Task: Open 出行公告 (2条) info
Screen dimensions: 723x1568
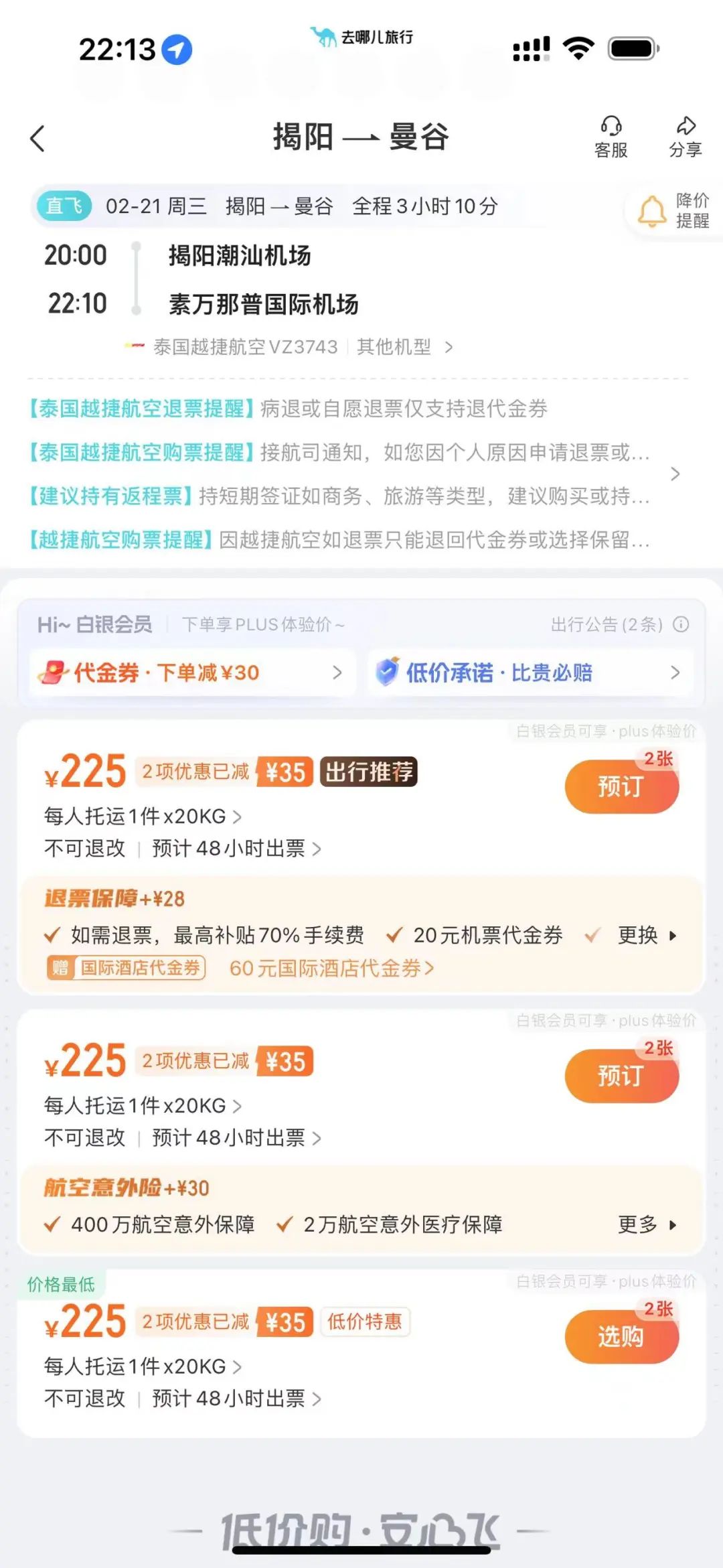Action: click(620, 624)
